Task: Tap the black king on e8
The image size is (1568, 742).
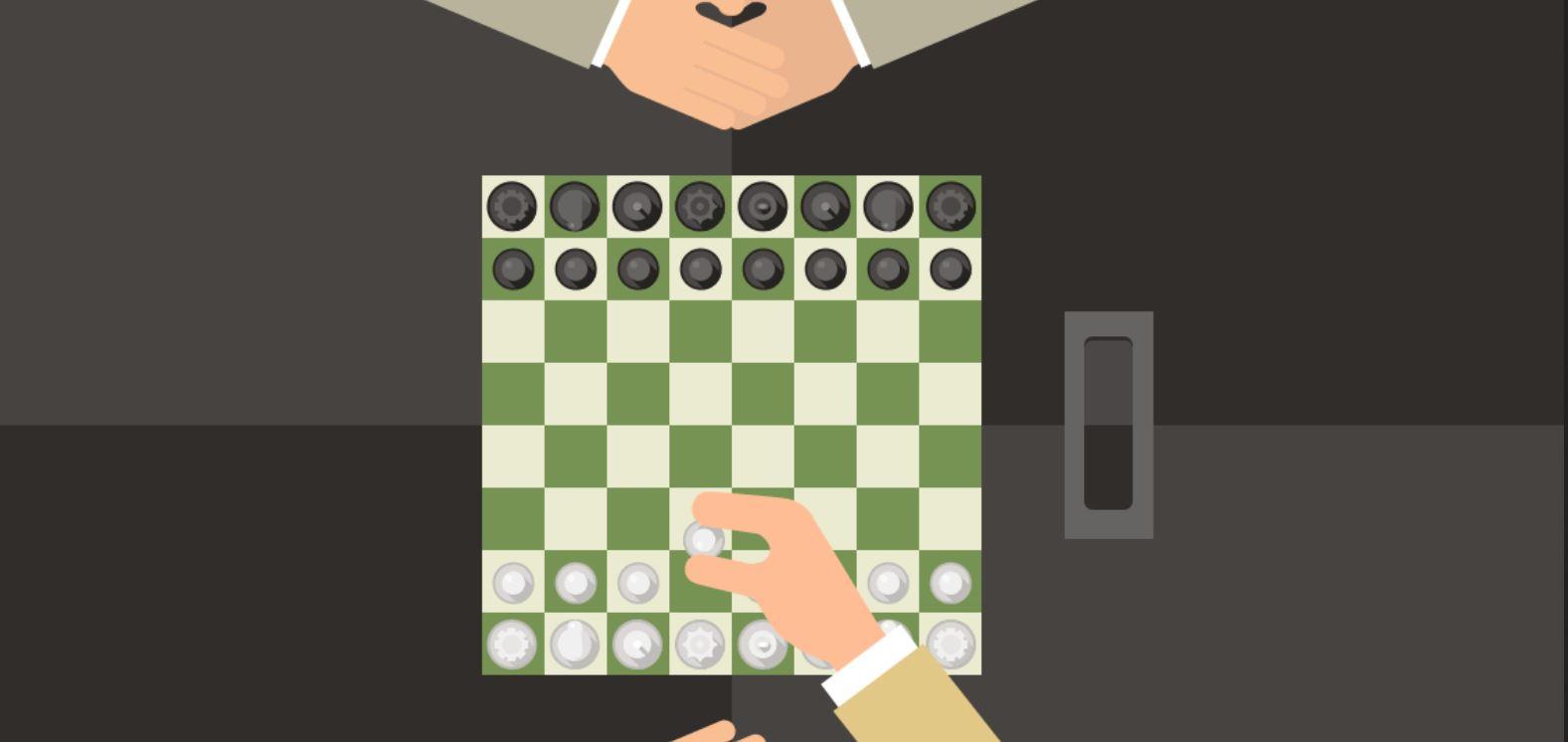Action: point(763,207)
